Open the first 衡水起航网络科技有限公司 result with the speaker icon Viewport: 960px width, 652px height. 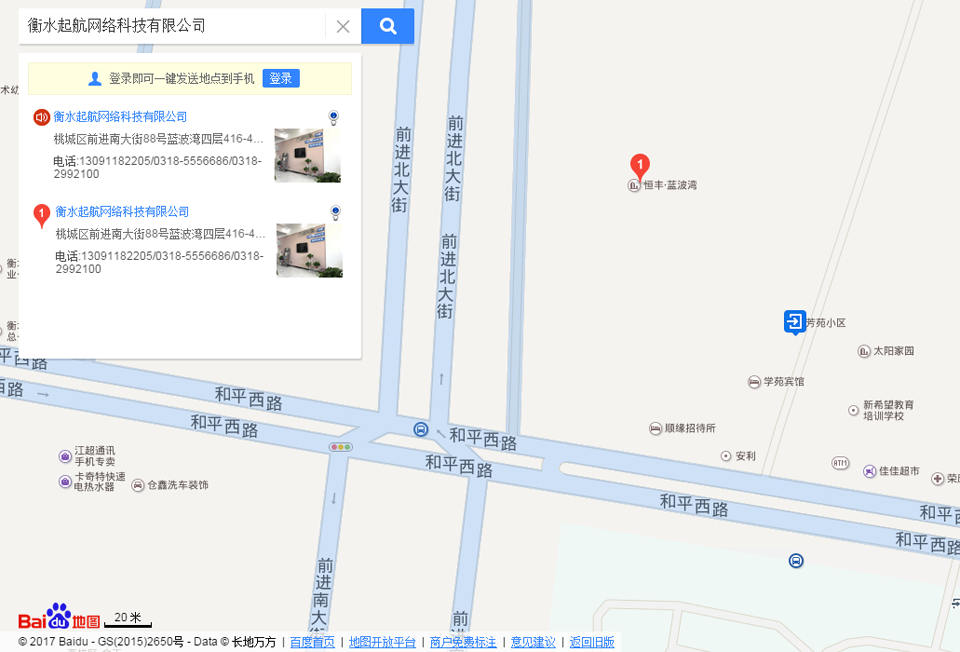click(x=120, y=117)
